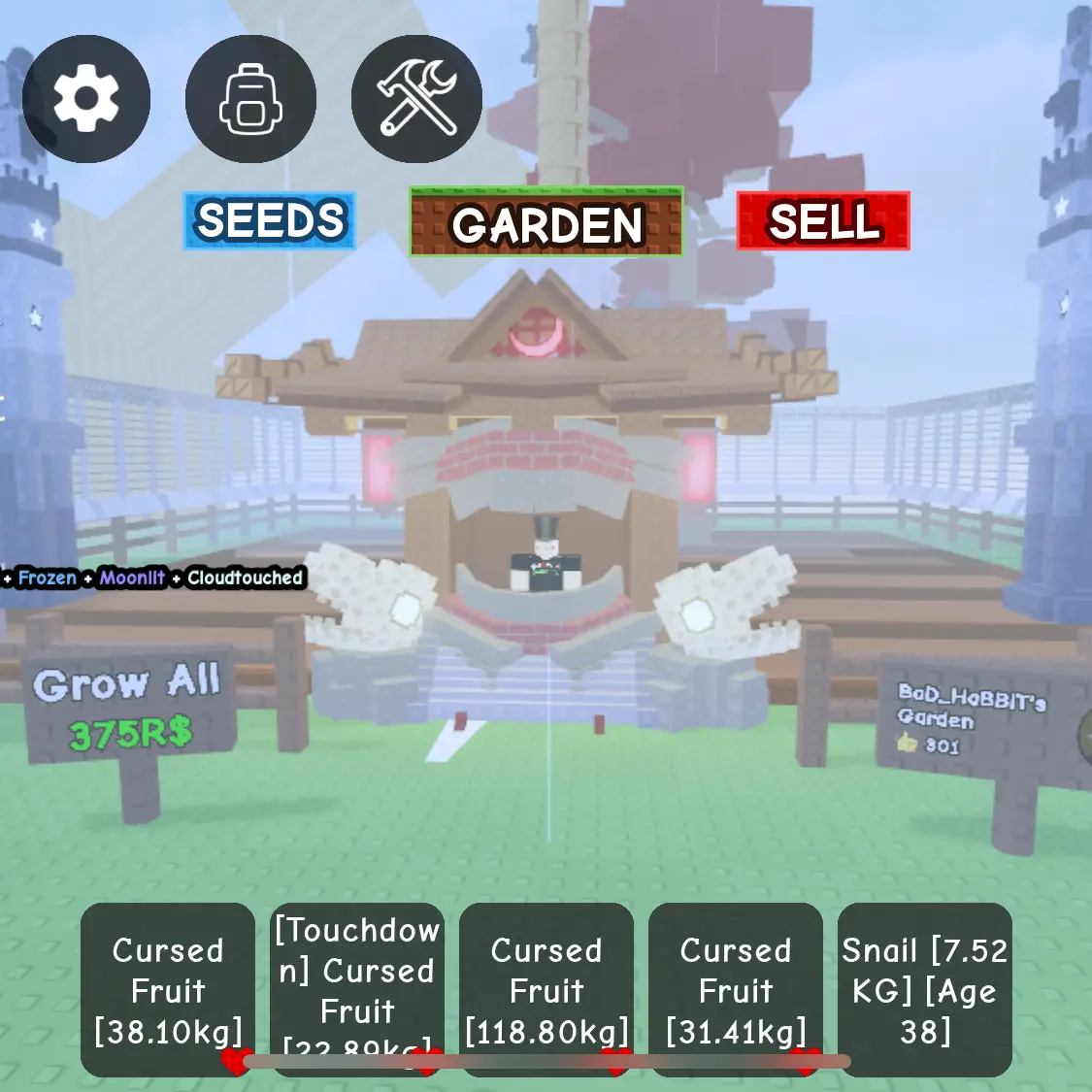Teleport to the SEEDS shop
This screenshot has width=1092, height=1092.
click(x=270, y=220)
